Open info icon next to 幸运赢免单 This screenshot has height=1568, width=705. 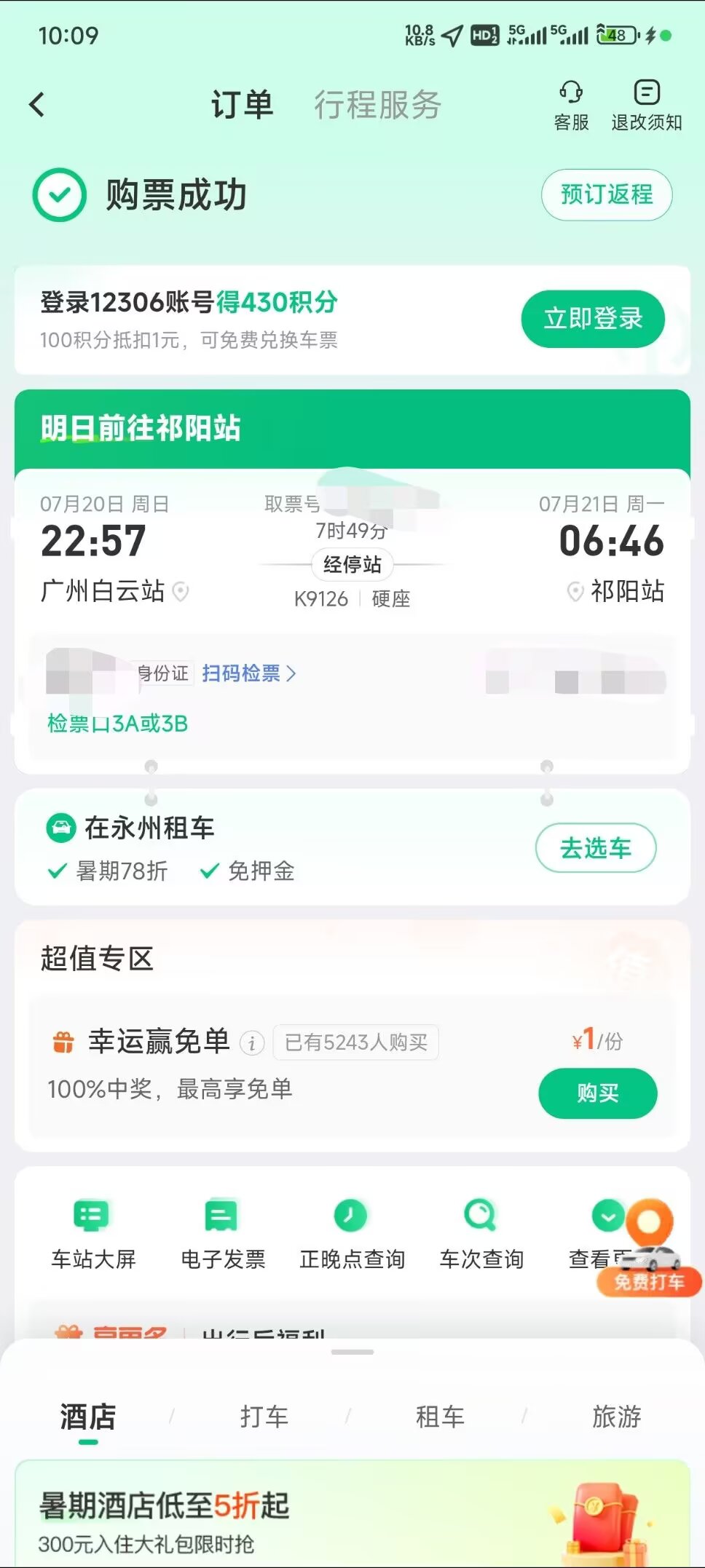[252, 1043]
